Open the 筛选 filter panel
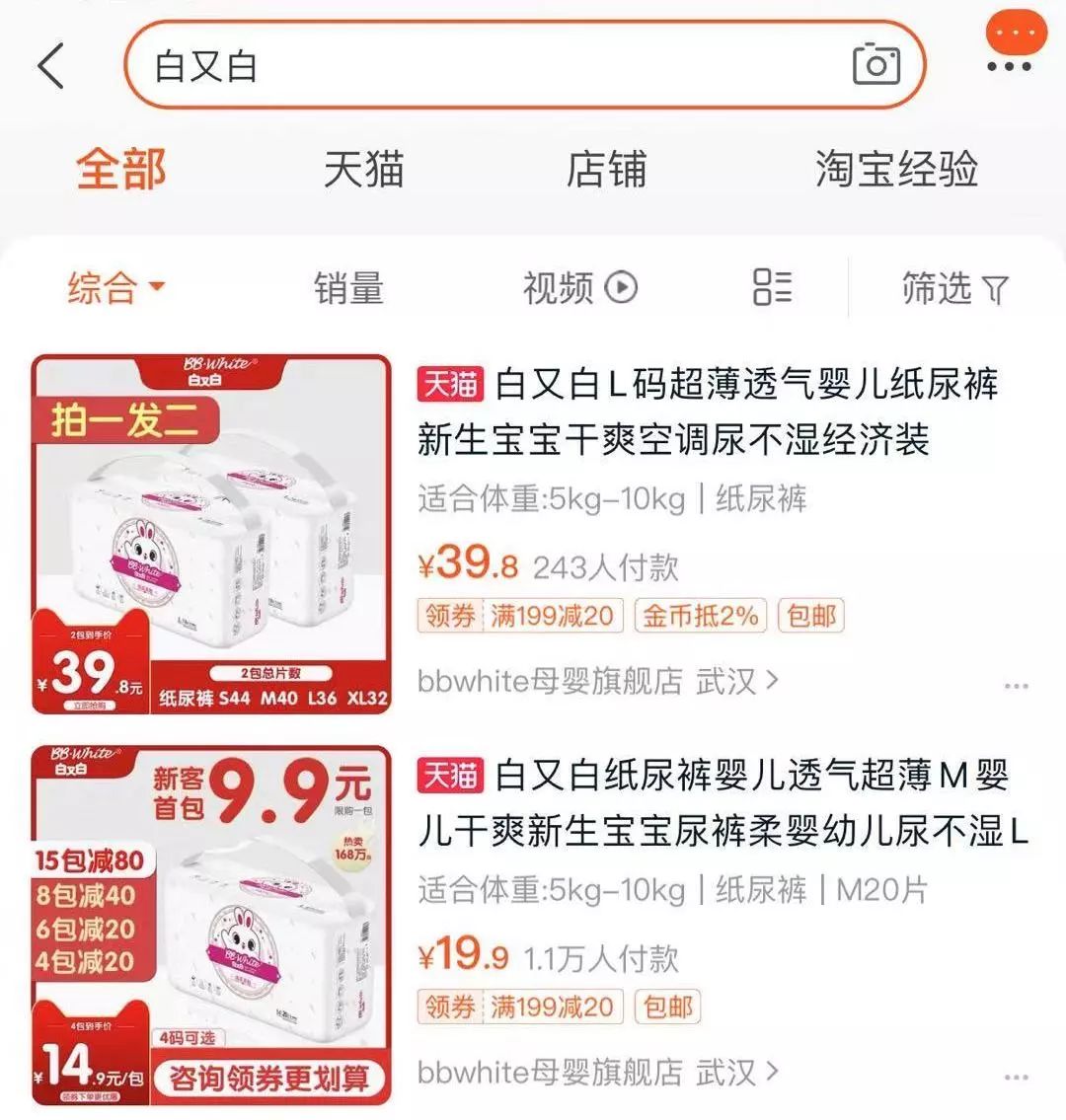This screenshot has height=1120, width=1066. [x=953, y=288]
